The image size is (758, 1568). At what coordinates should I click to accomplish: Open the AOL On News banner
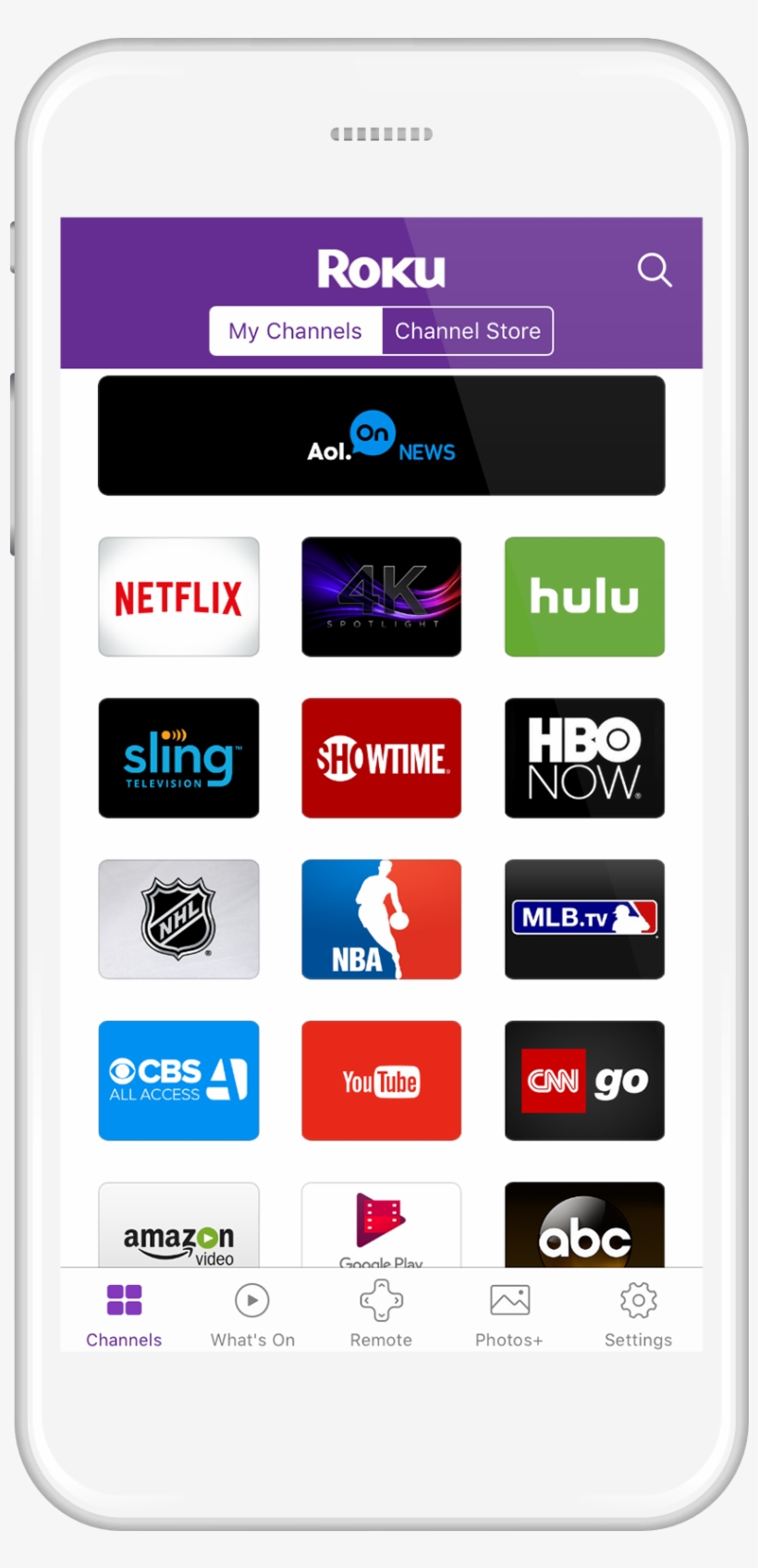(381, 435)
